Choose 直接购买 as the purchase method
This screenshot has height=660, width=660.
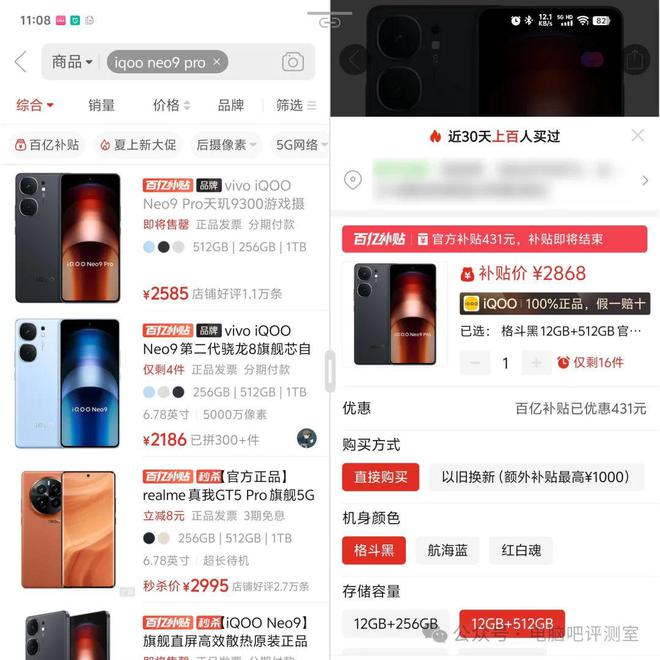click(x=380, y=477)
